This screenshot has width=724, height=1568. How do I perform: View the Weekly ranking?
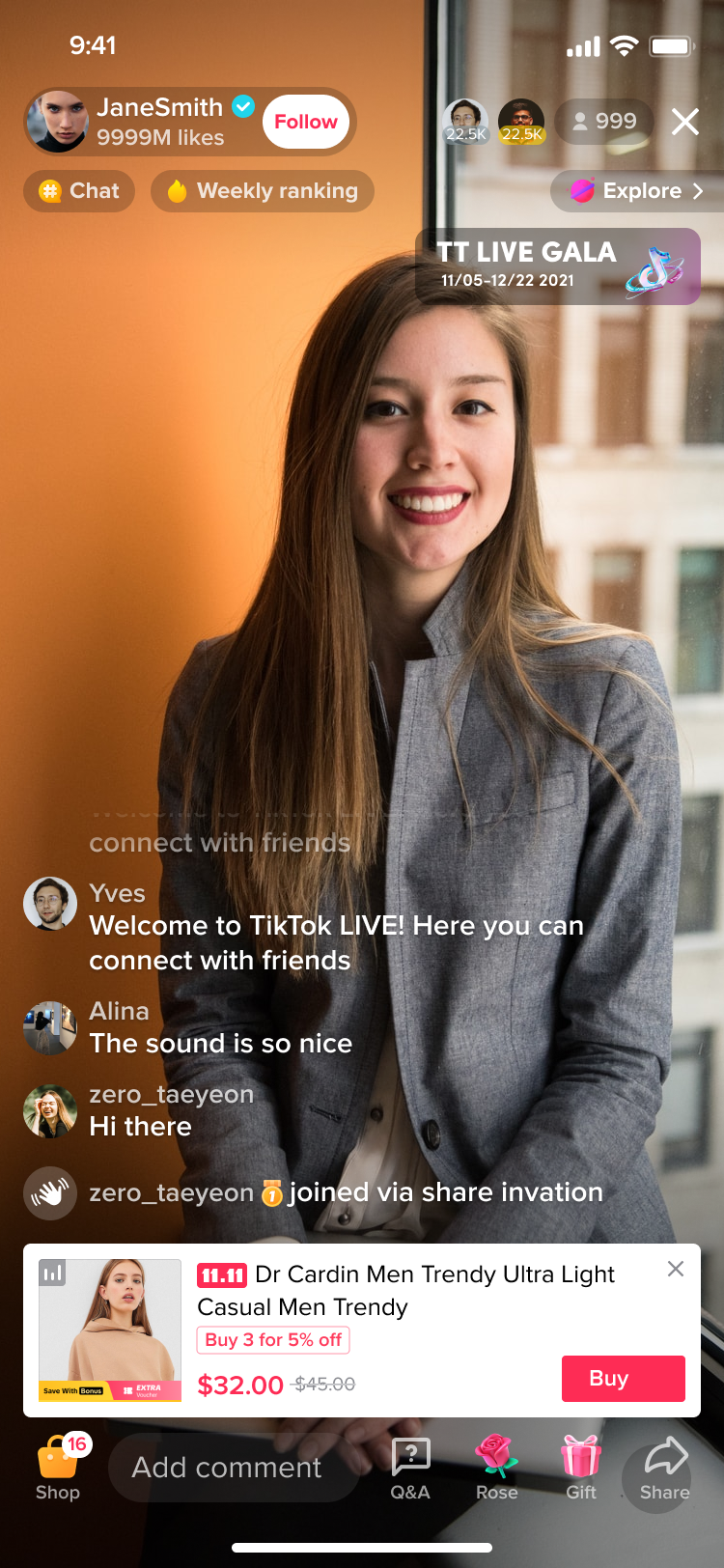click(262, 191)
